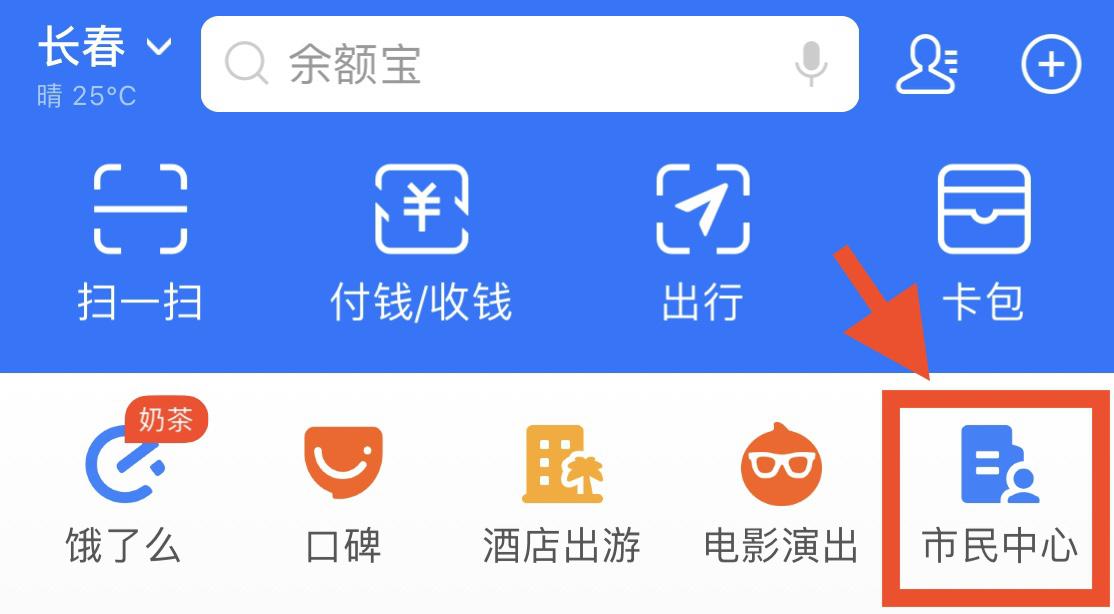This screenshot has height=614, width=1114.
Task: Go to 出行 travel services
Action: [702, 240]
